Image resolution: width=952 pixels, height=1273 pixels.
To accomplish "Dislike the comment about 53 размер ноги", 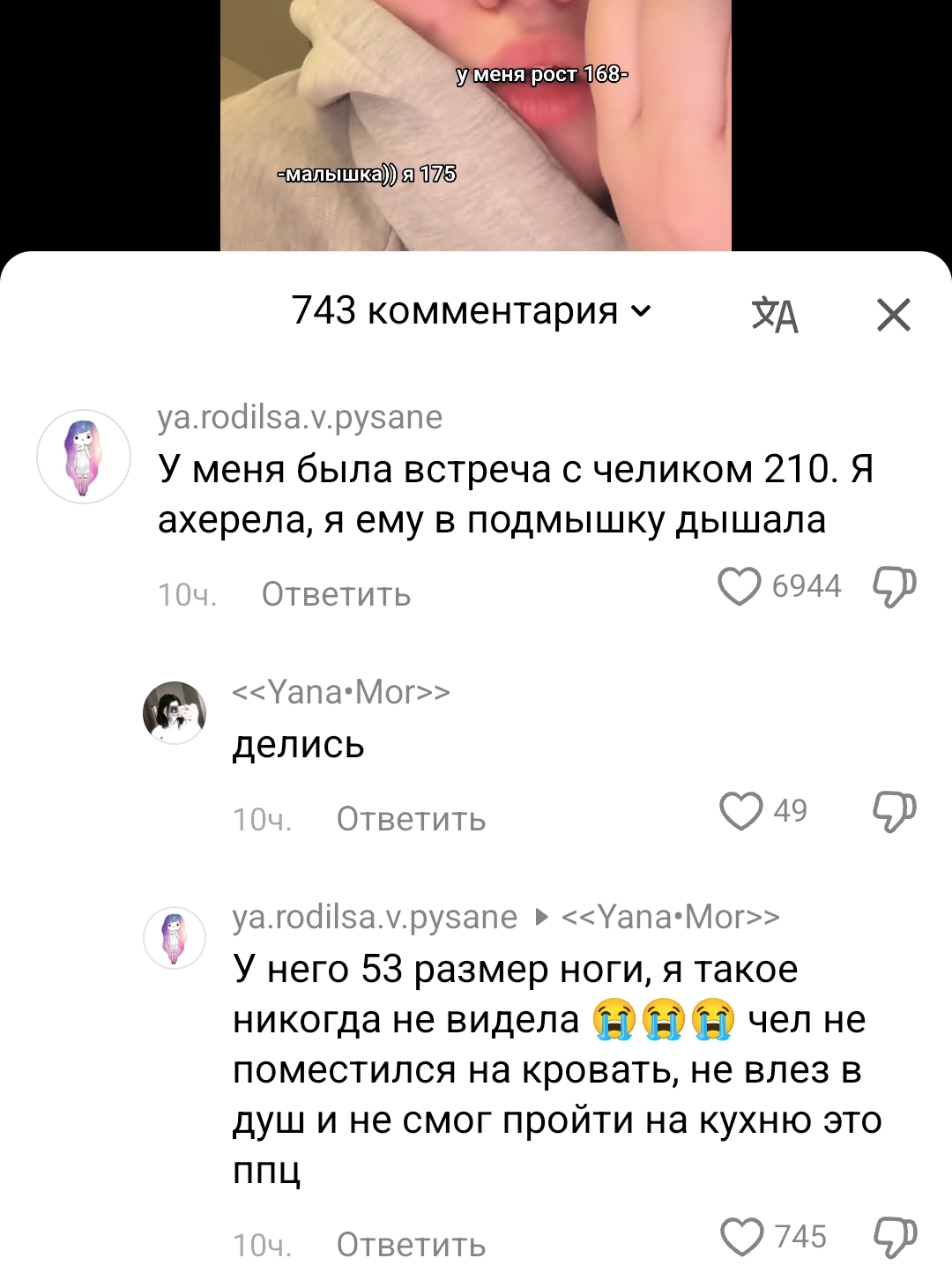I will click(x=894, y=1237).
